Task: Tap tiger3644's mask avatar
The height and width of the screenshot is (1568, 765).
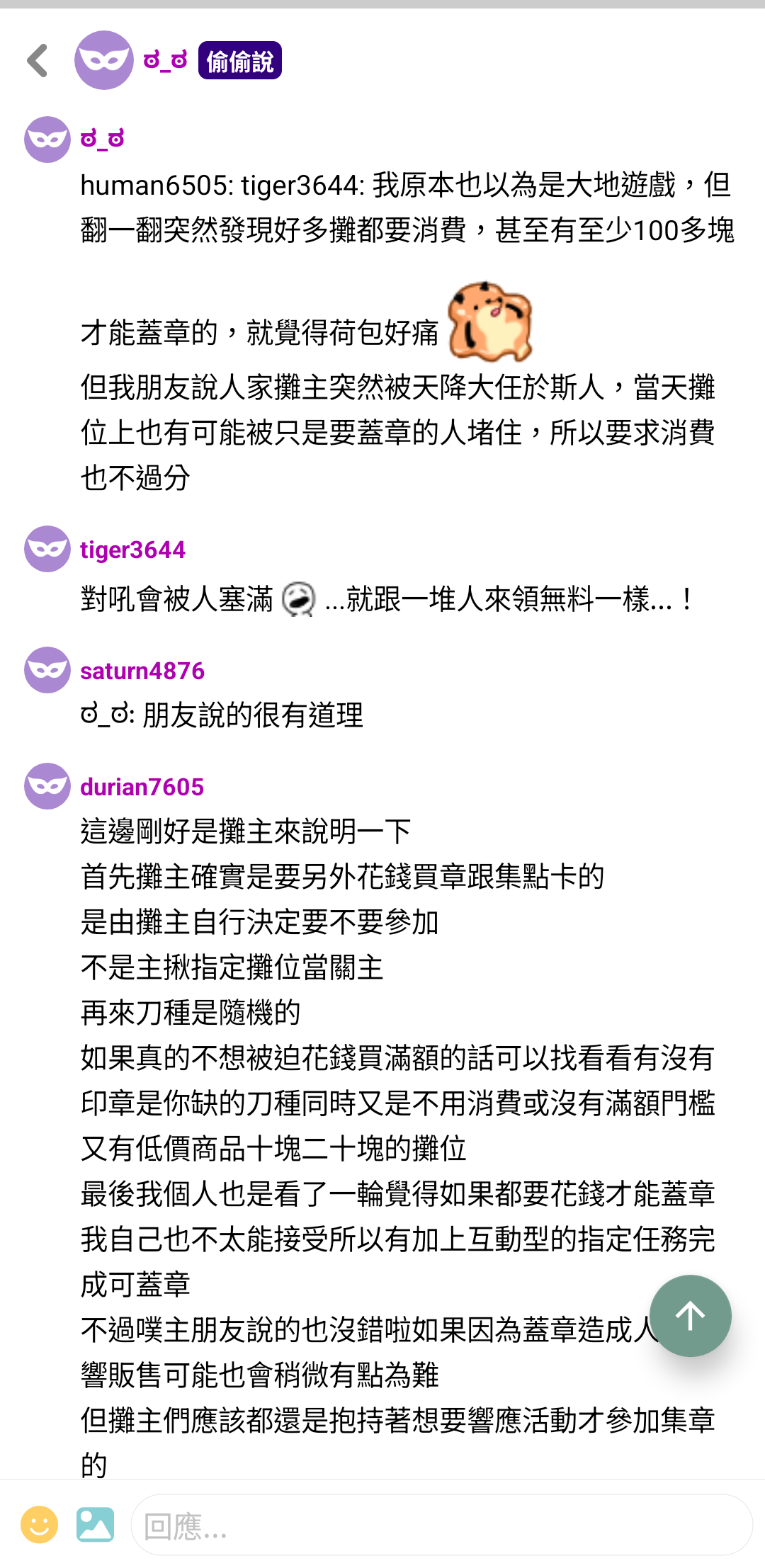Action: (x=47, y=549)
